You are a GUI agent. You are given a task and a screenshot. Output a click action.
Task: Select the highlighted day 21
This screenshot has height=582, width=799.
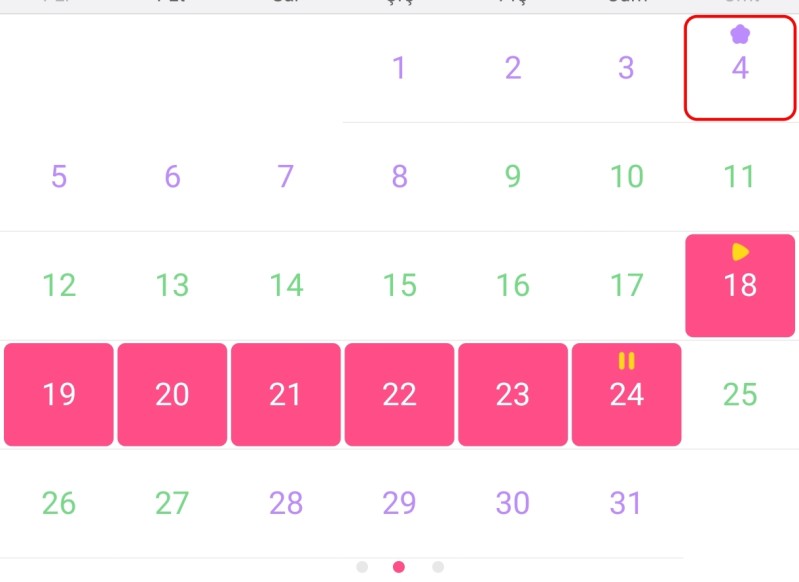coord(286,394)
